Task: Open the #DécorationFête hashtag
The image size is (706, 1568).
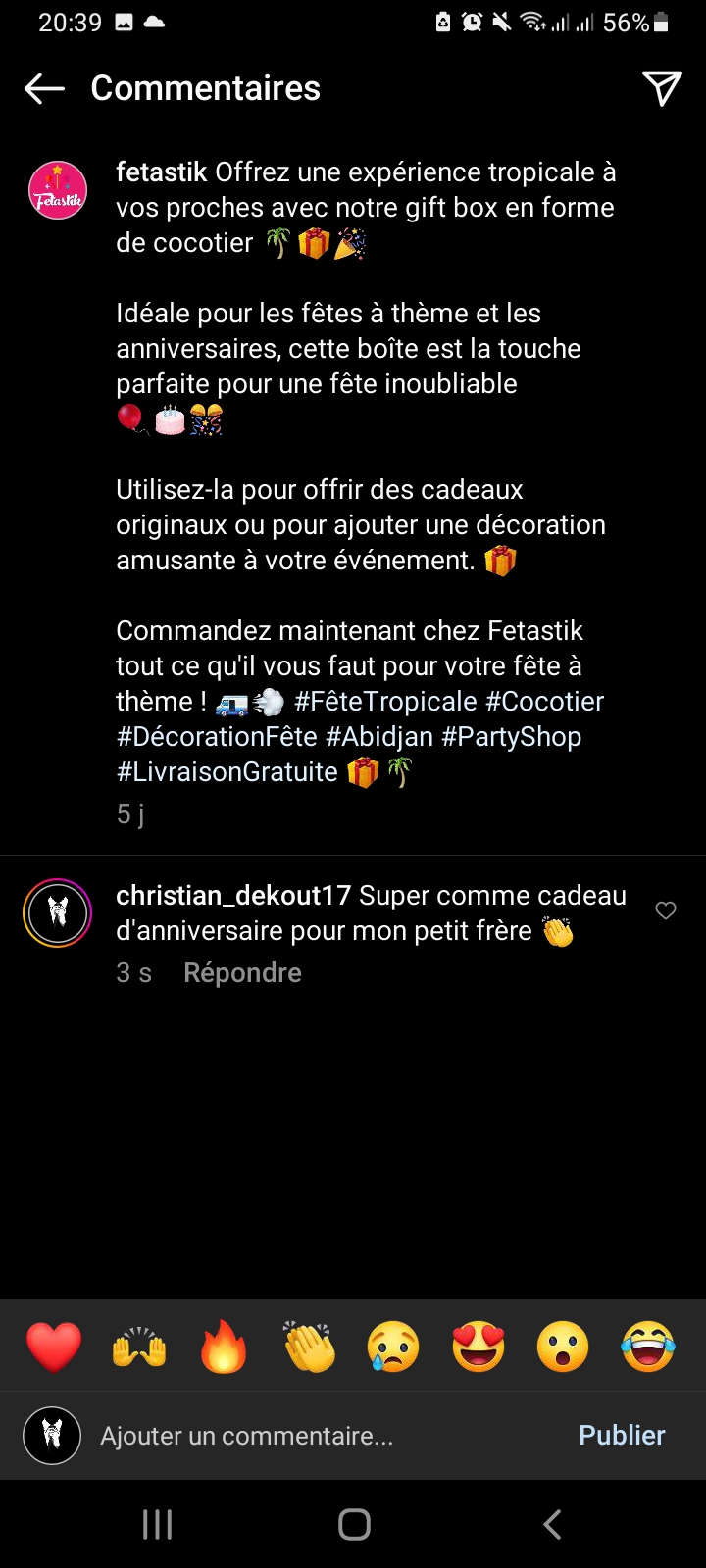Action: [x=217, y=737]
